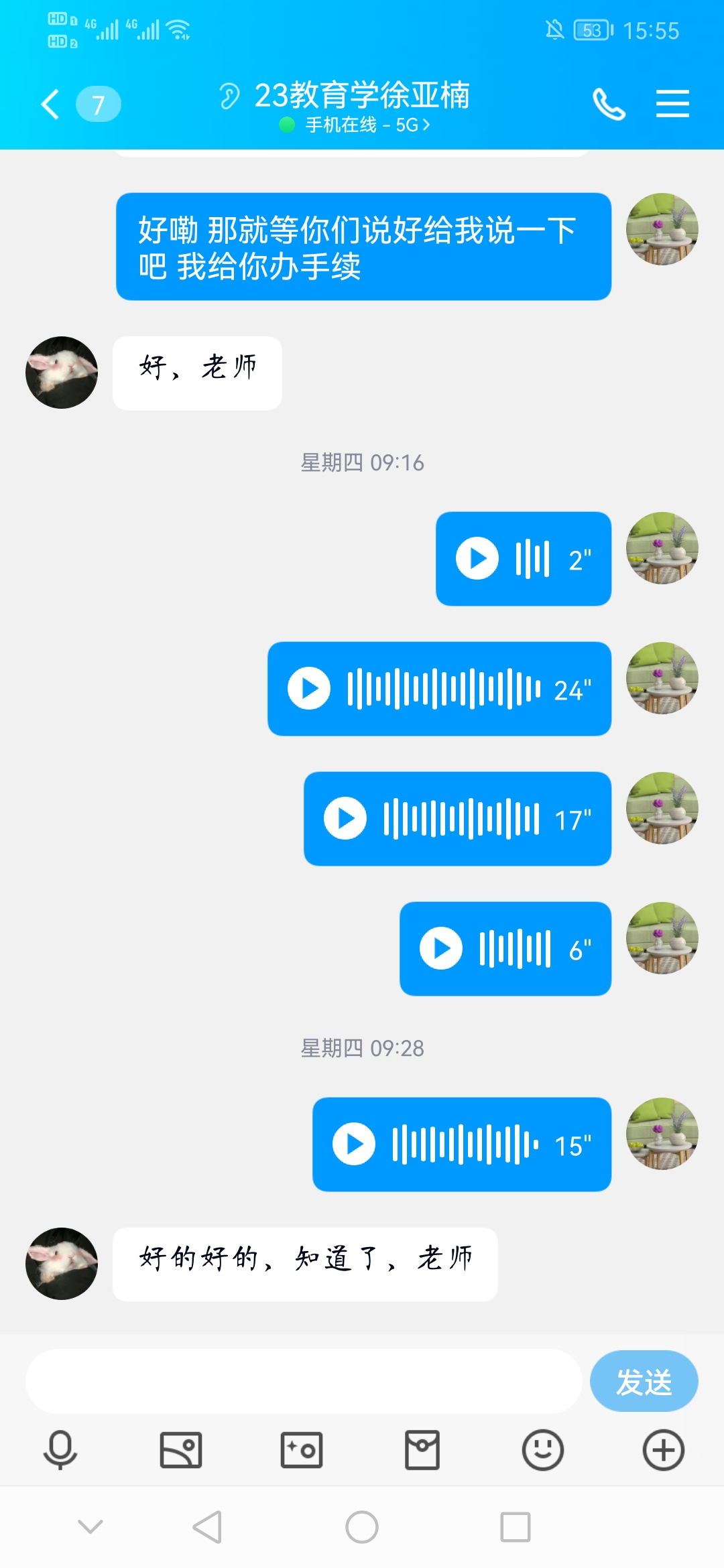Image resolution: width=724 pixels, height=1568 pixels.
Task: Open the camera to take a photo
Action: click(x=302, y=1450)
